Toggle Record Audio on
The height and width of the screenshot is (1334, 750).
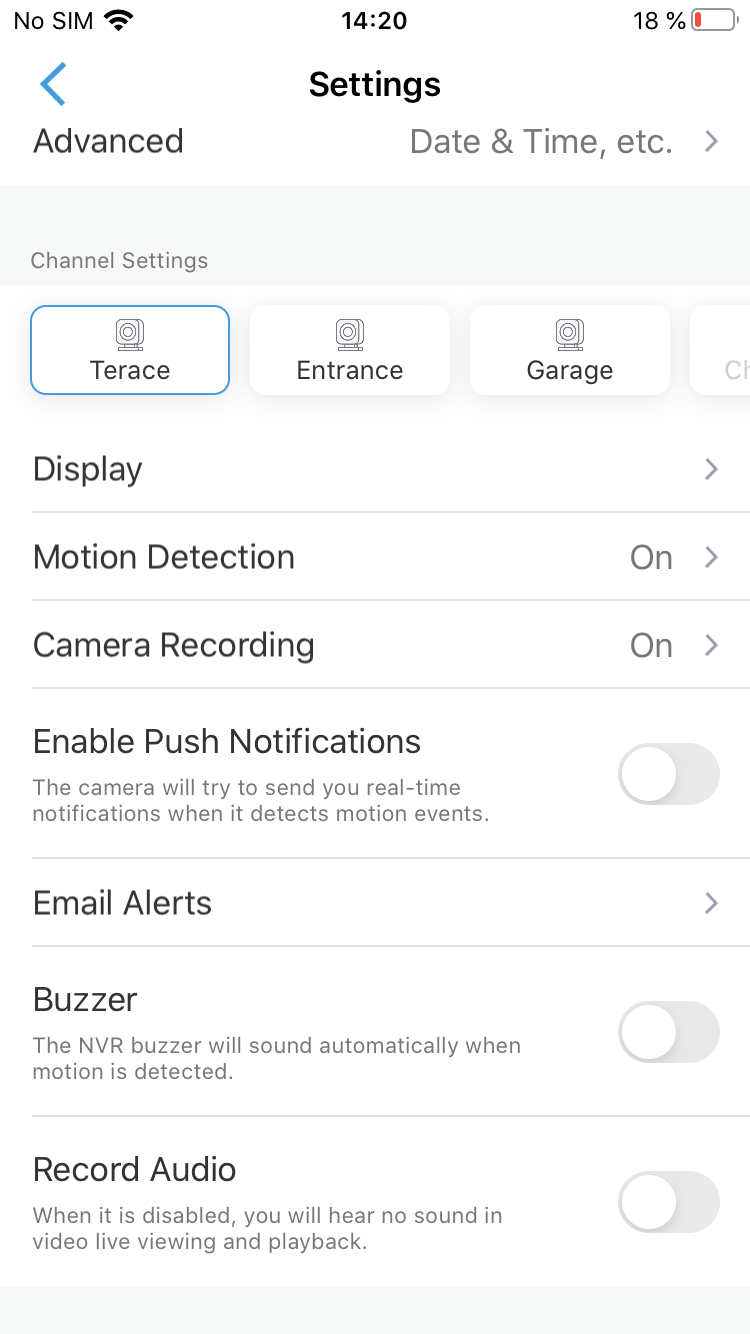669,1202
